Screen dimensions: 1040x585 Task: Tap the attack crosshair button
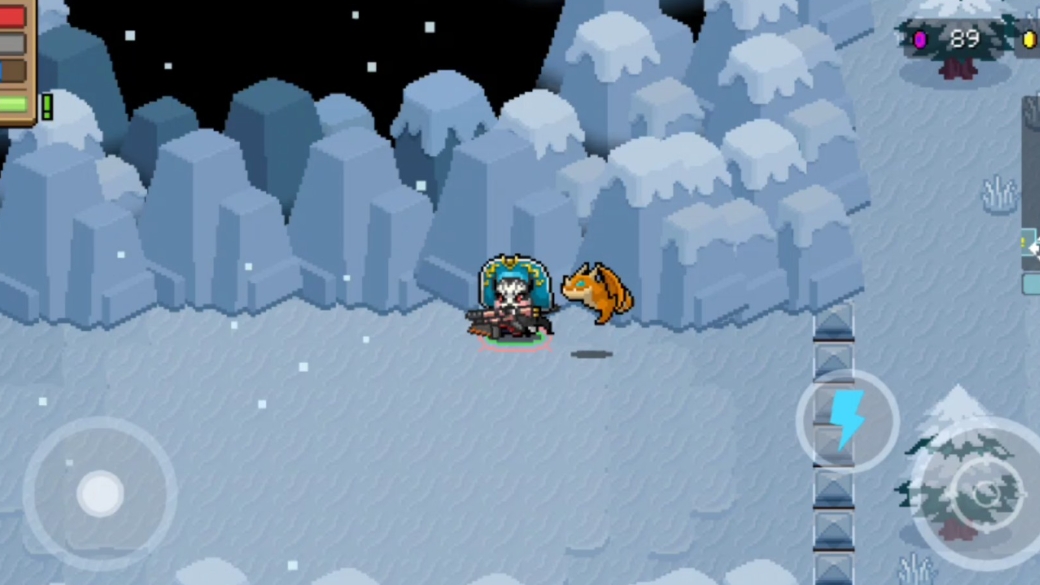point(984,492)
